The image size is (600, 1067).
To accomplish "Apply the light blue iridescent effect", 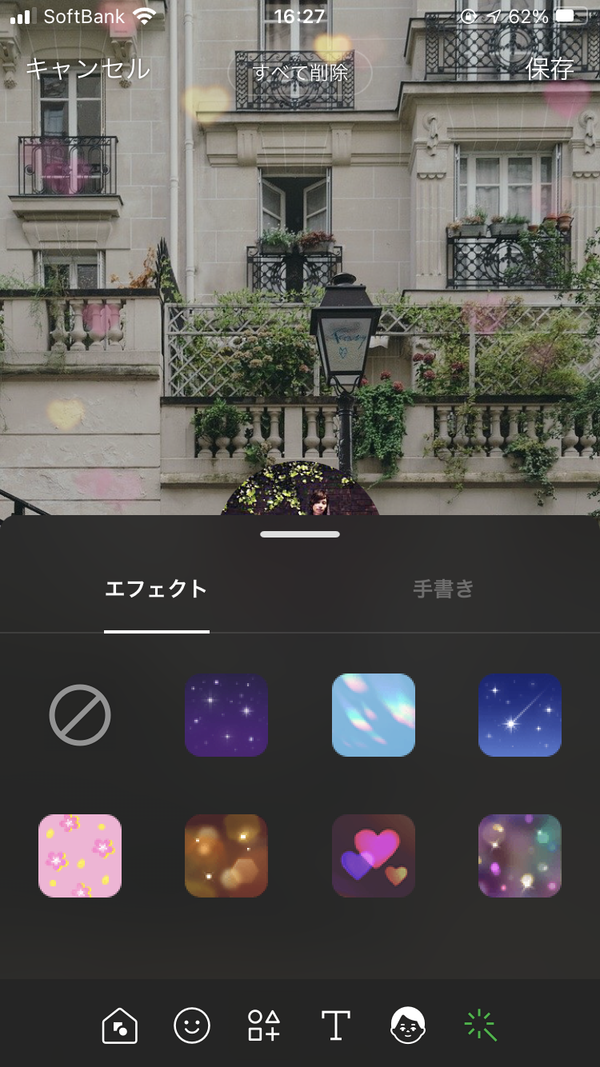I will [373, 715].
